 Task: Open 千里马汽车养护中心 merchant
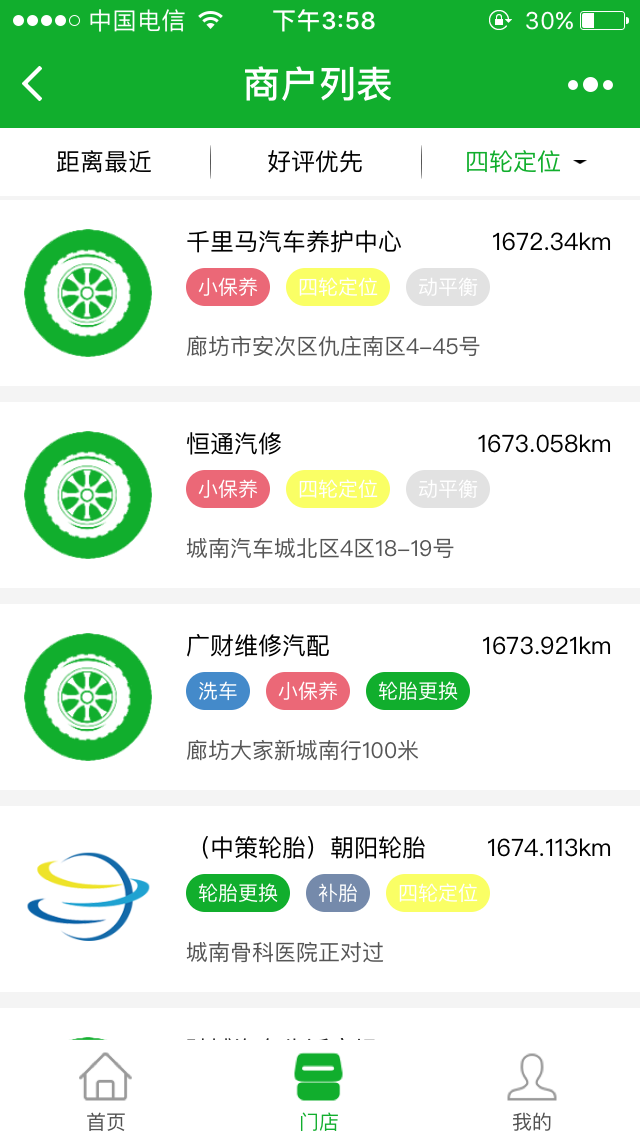(320, 293)
